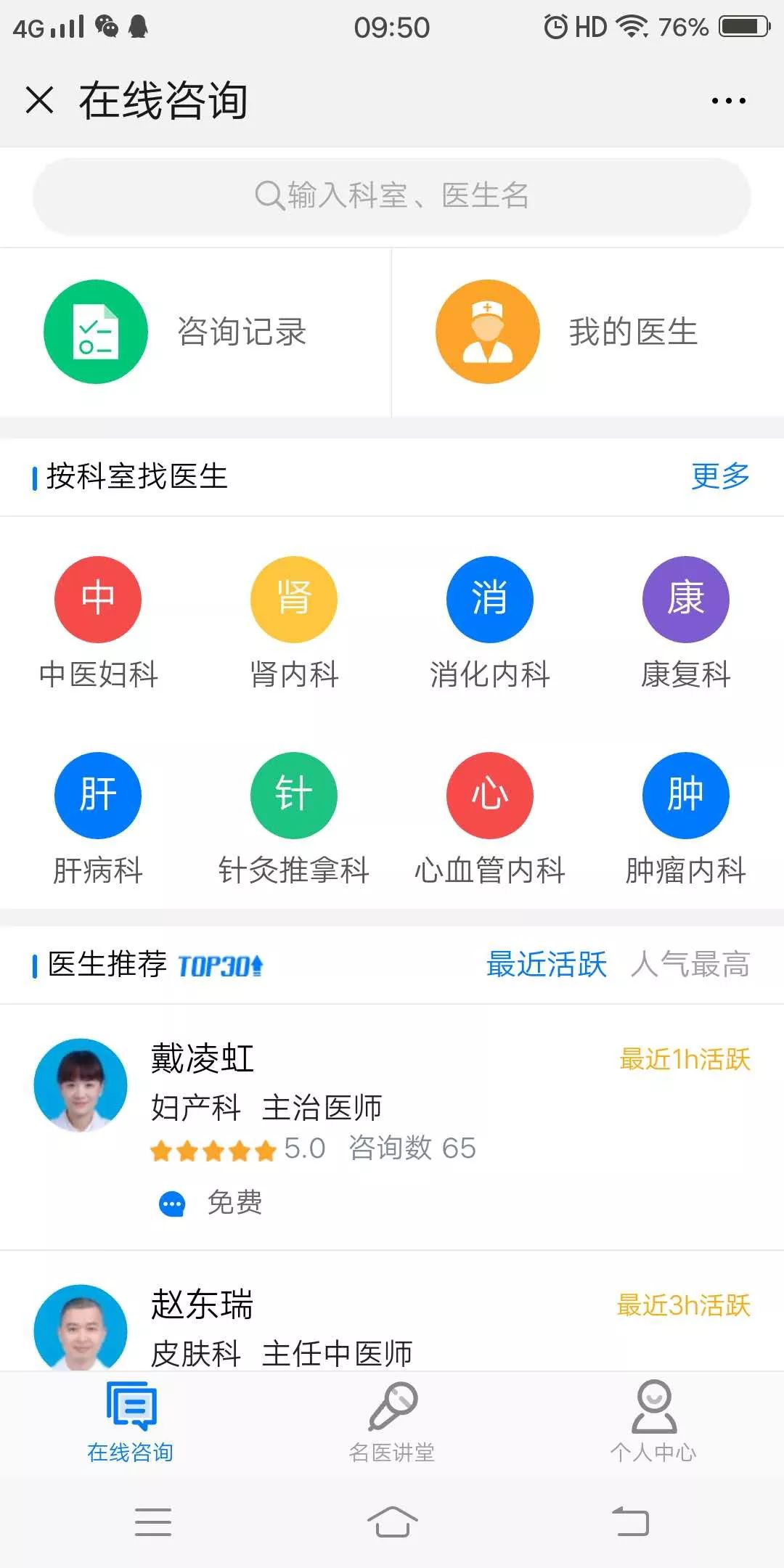
Task: Select the 肿瘤内科 department icon
Action: [x=685, y=794]
